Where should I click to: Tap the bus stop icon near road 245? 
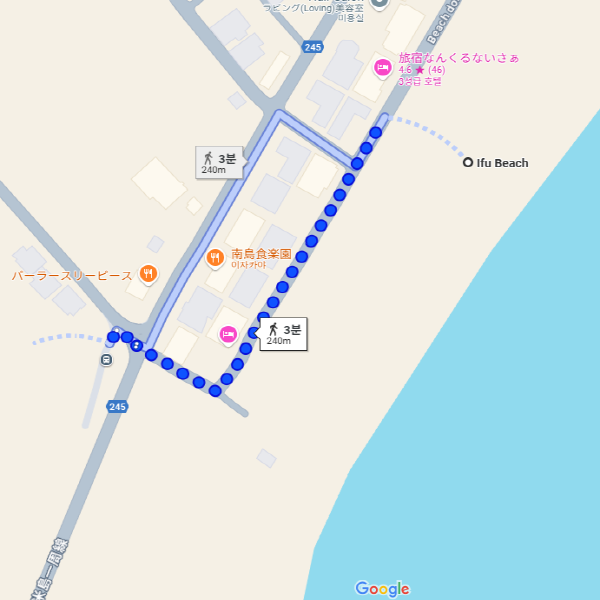pos(106,359)
